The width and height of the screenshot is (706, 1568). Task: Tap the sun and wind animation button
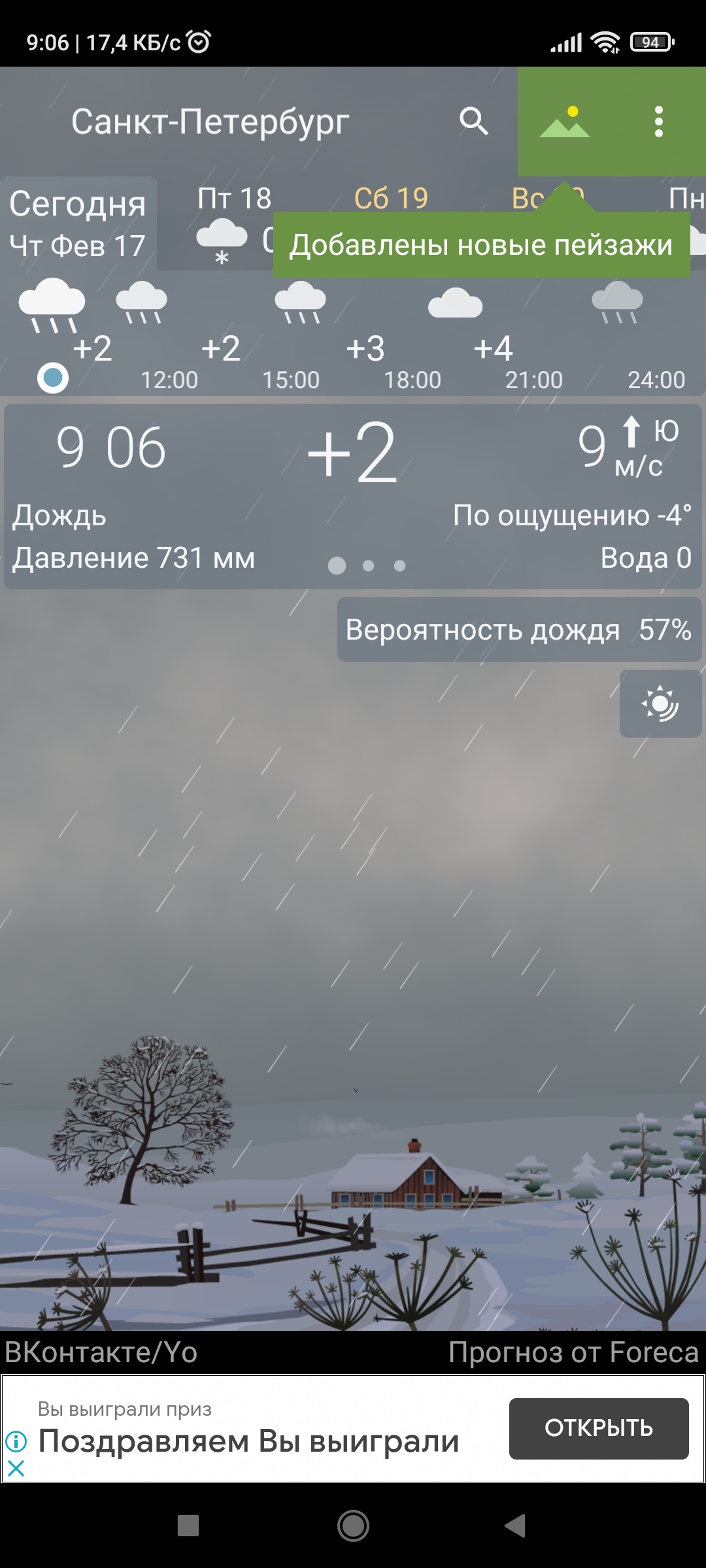click(660, 704)
